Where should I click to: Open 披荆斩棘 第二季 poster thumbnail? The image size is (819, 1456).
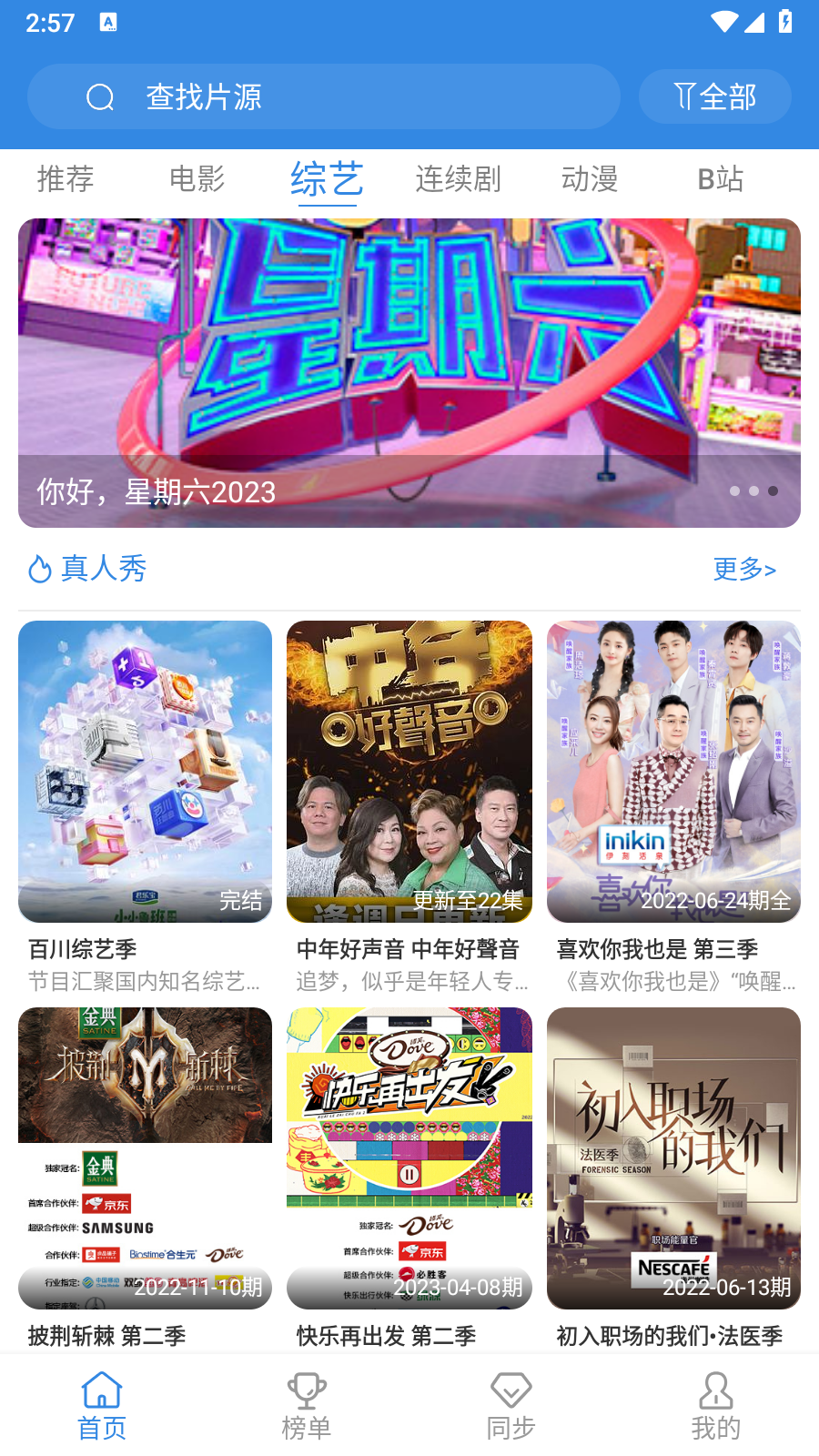(x=145, y=1158)
